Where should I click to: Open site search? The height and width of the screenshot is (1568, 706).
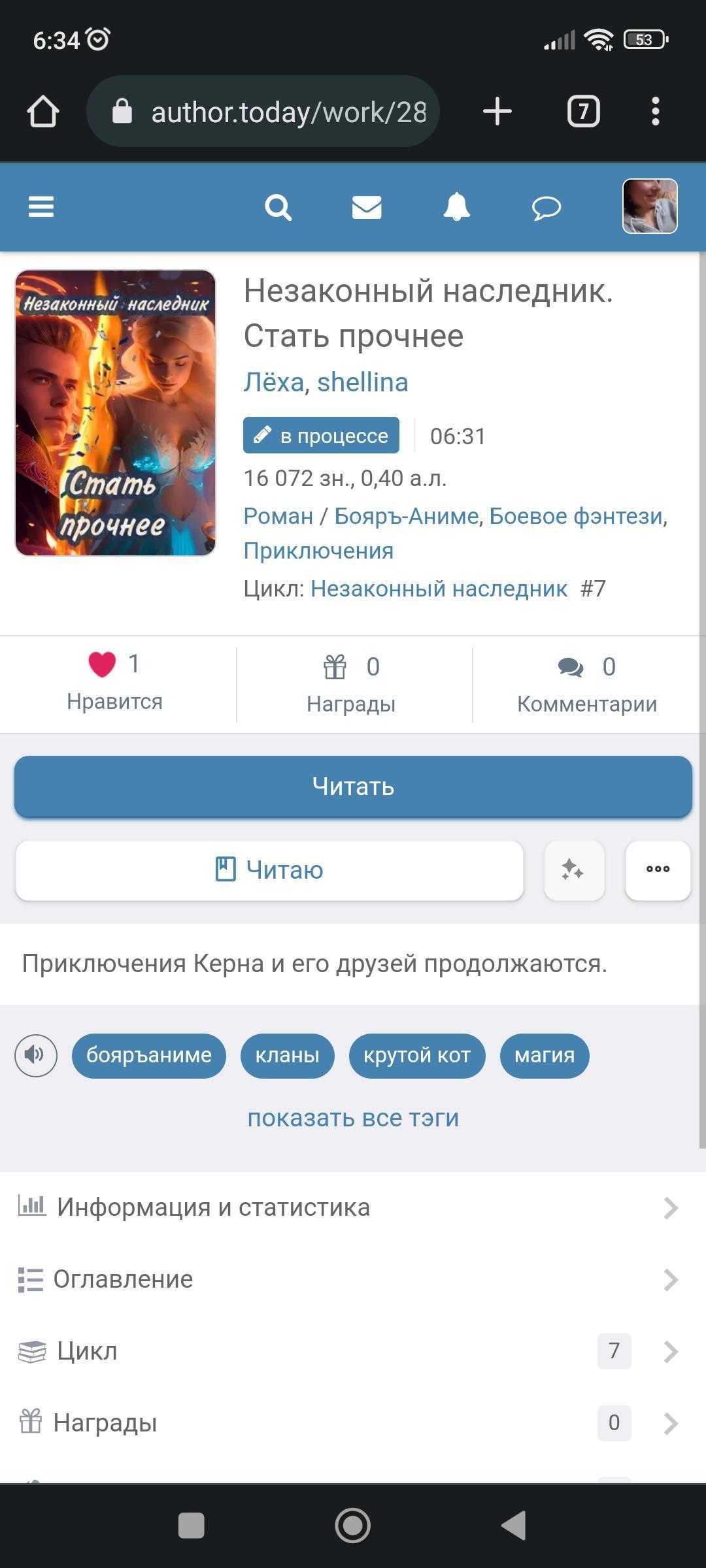pyautogui.click(x=278, y=208)
